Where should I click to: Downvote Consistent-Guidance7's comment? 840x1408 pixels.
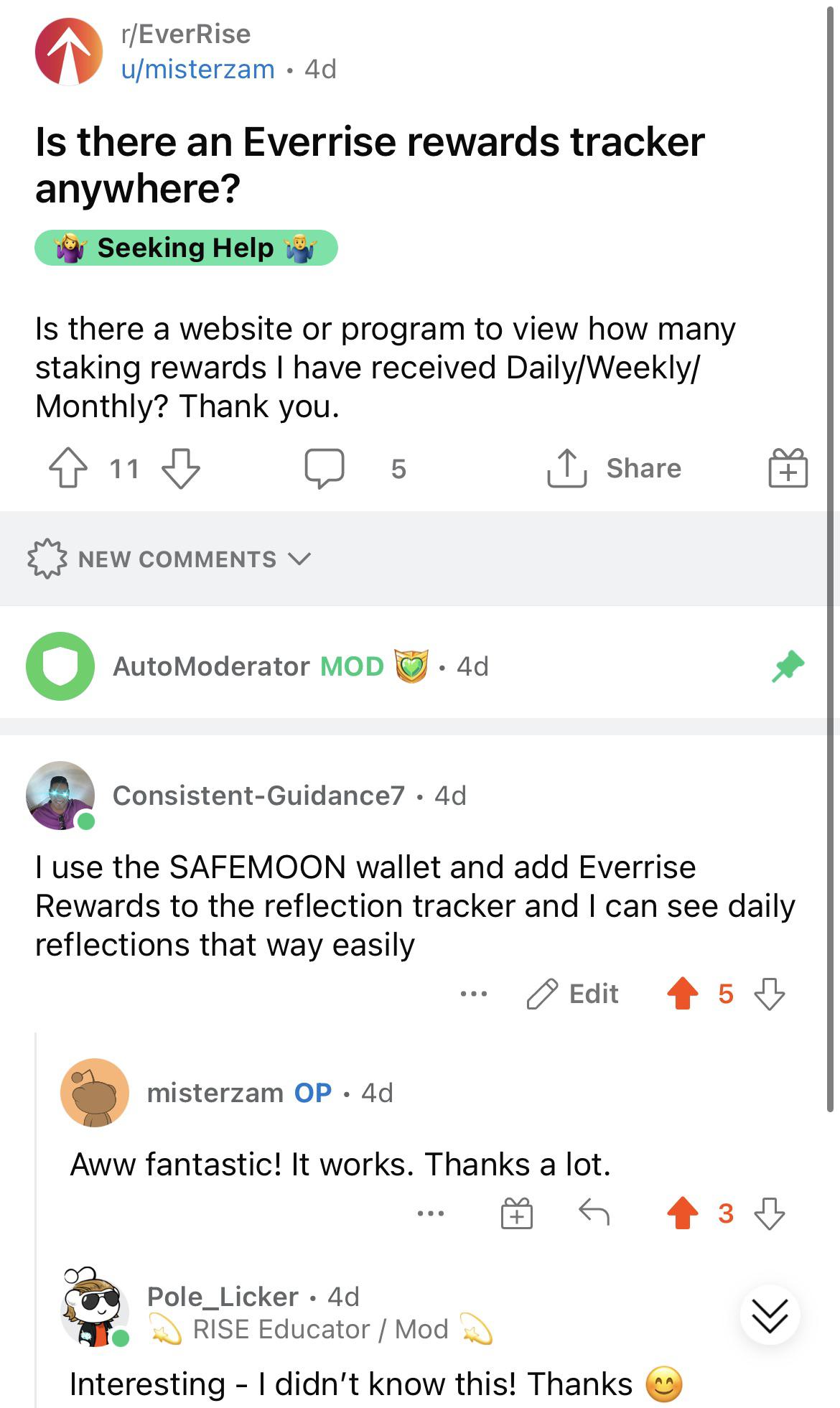(771, 994)
